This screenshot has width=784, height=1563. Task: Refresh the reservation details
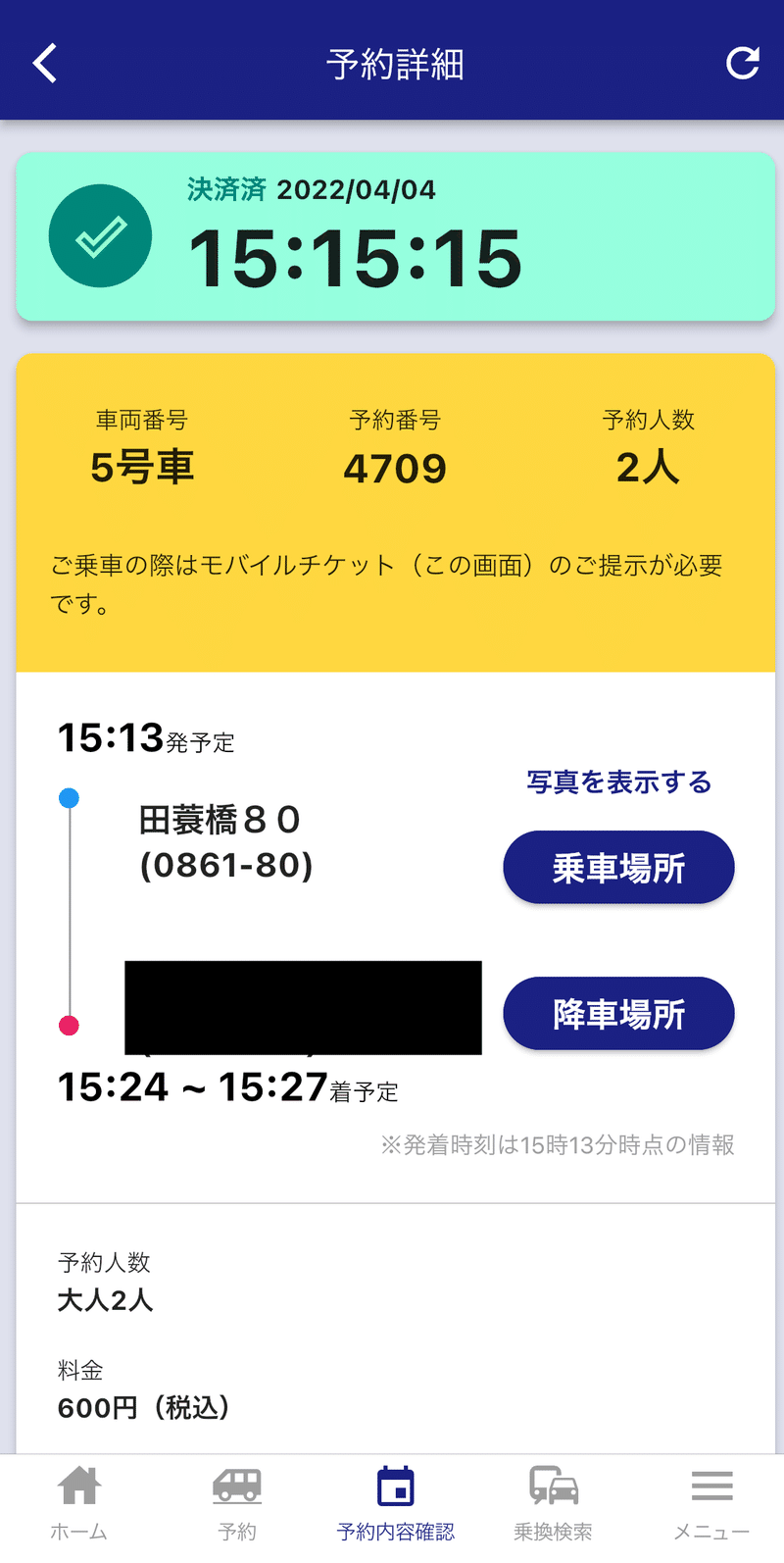click(742, 63)
